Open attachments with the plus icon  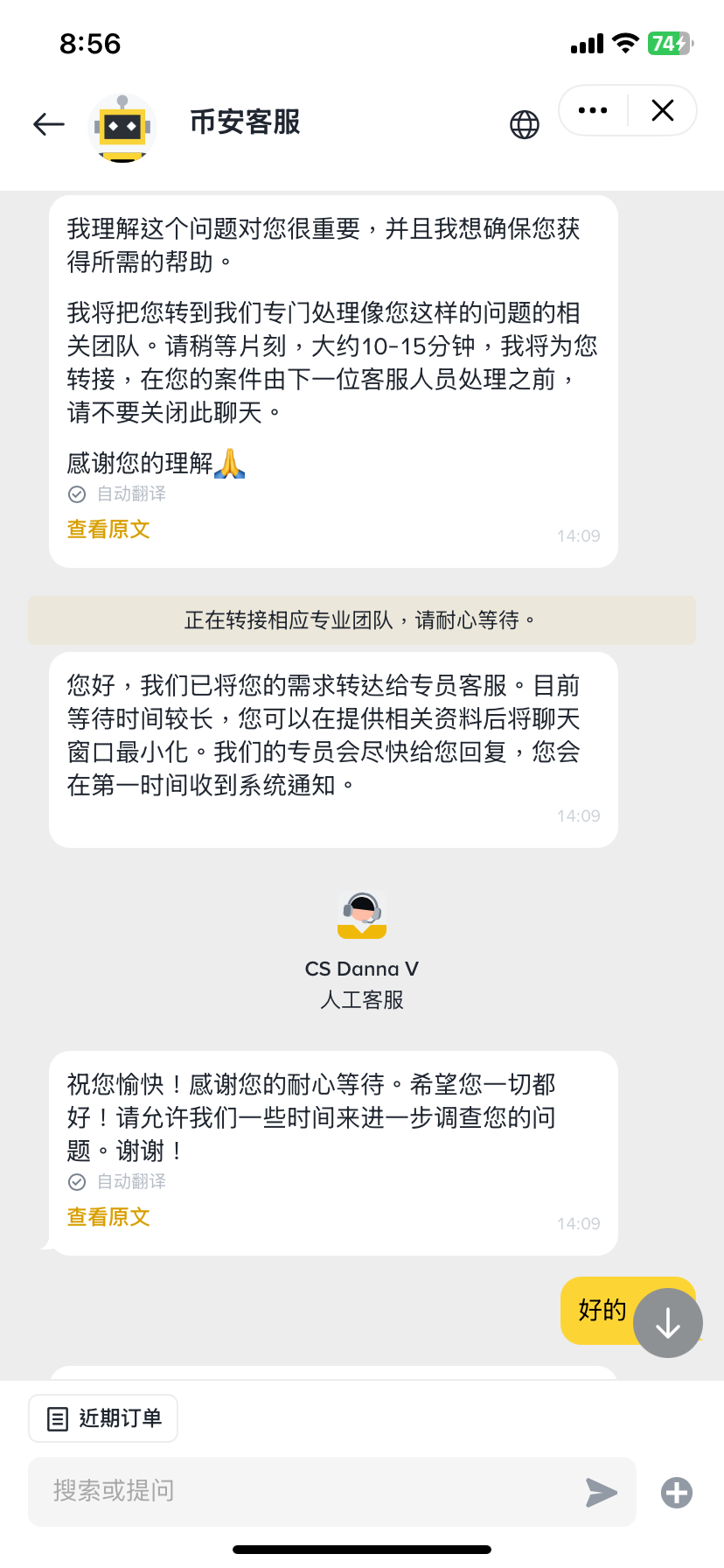(x=677, y=1492)
